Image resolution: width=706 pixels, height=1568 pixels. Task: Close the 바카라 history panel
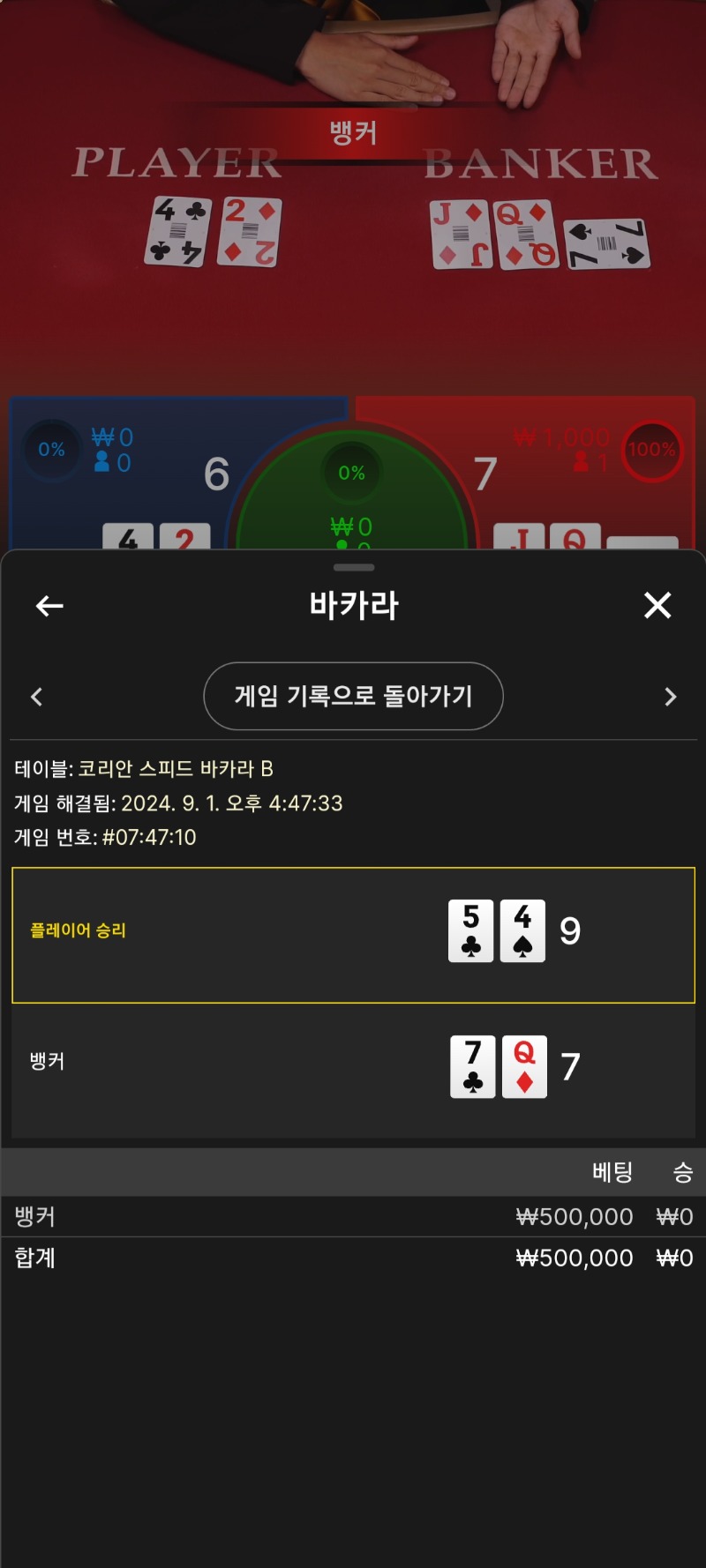(x=657, y=605)
